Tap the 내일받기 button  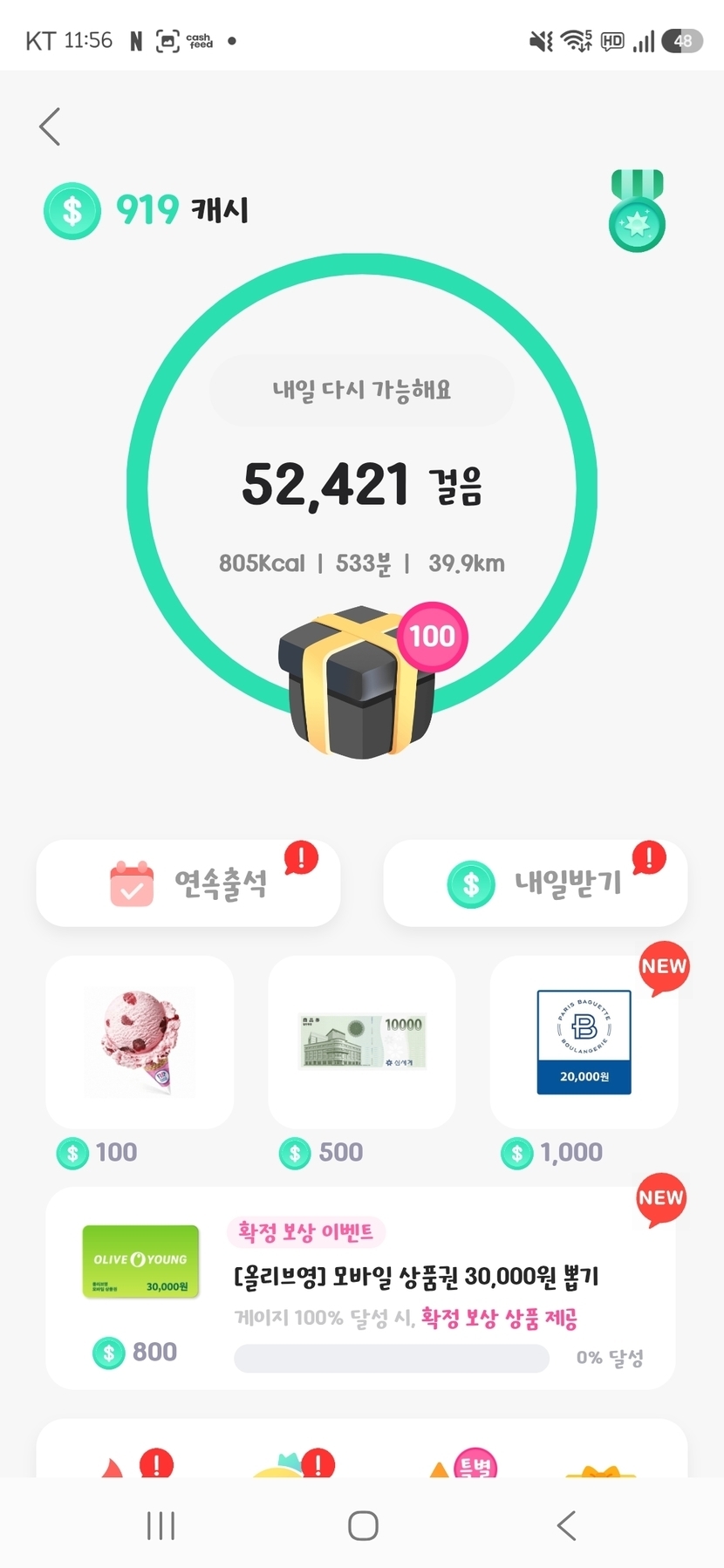536,883
